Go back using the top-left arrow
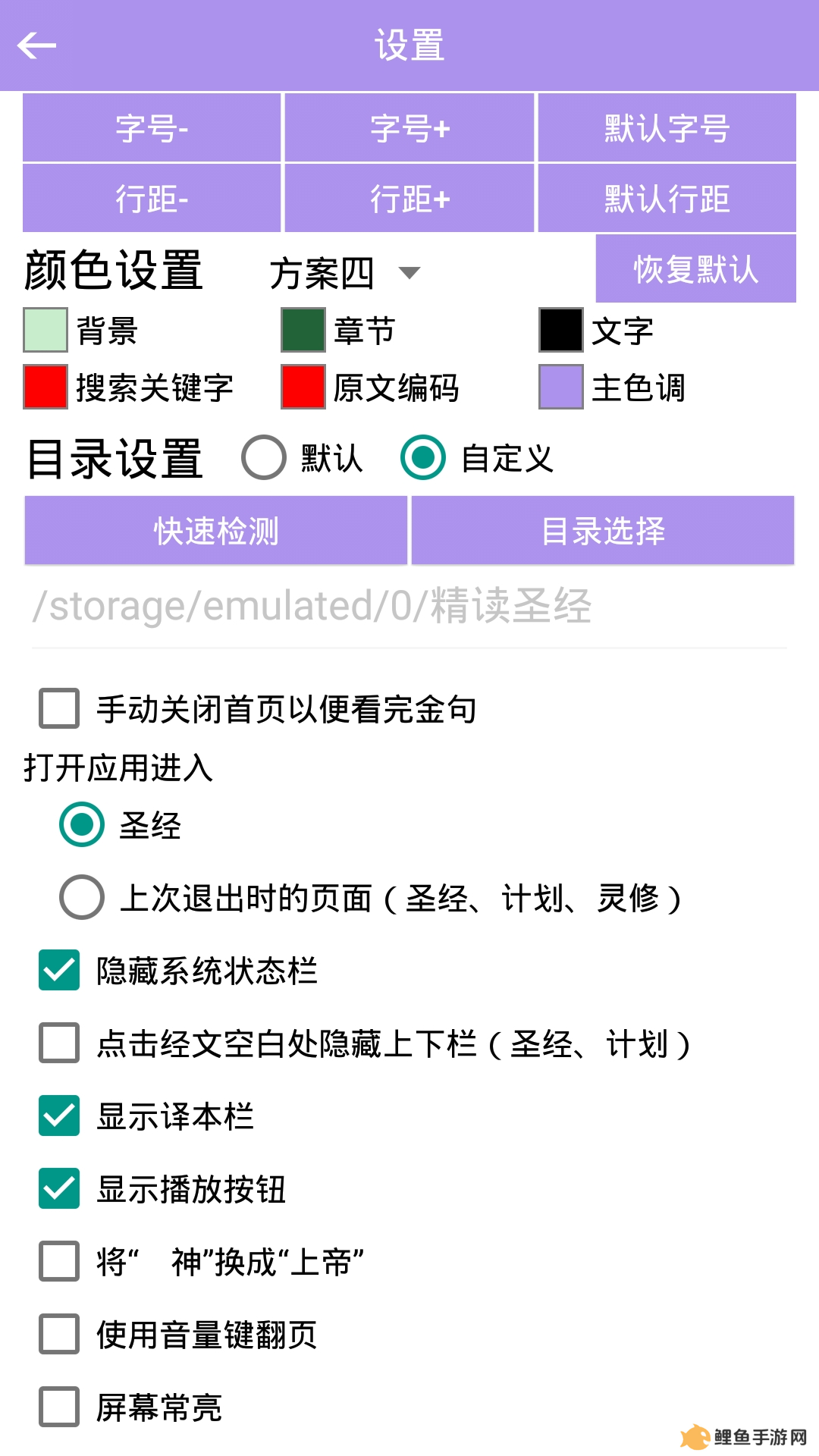819x1456 pixels. coord(36,45)
